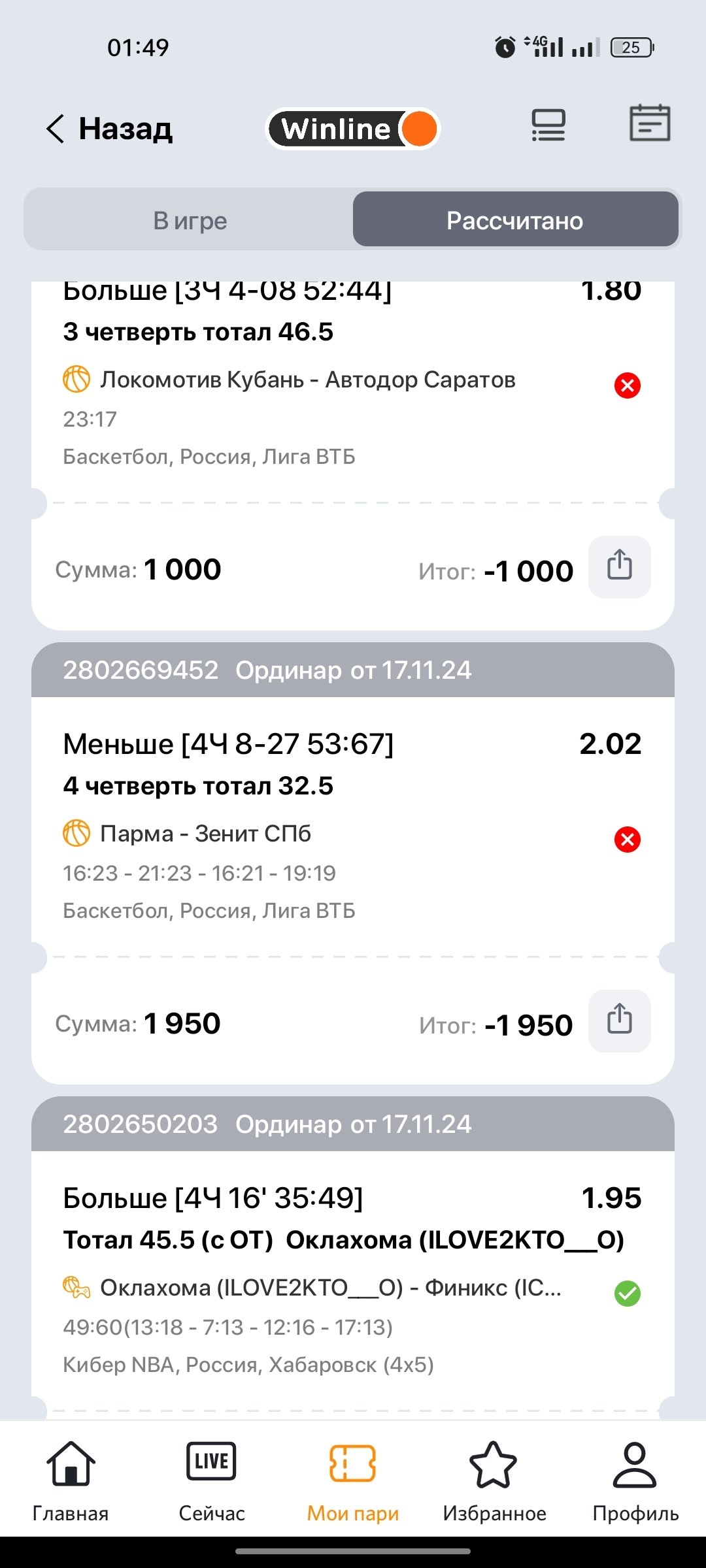
Task: Open the Локомотив Кубань - Автодор Саратов bet
Action: (x=307, y=380)
